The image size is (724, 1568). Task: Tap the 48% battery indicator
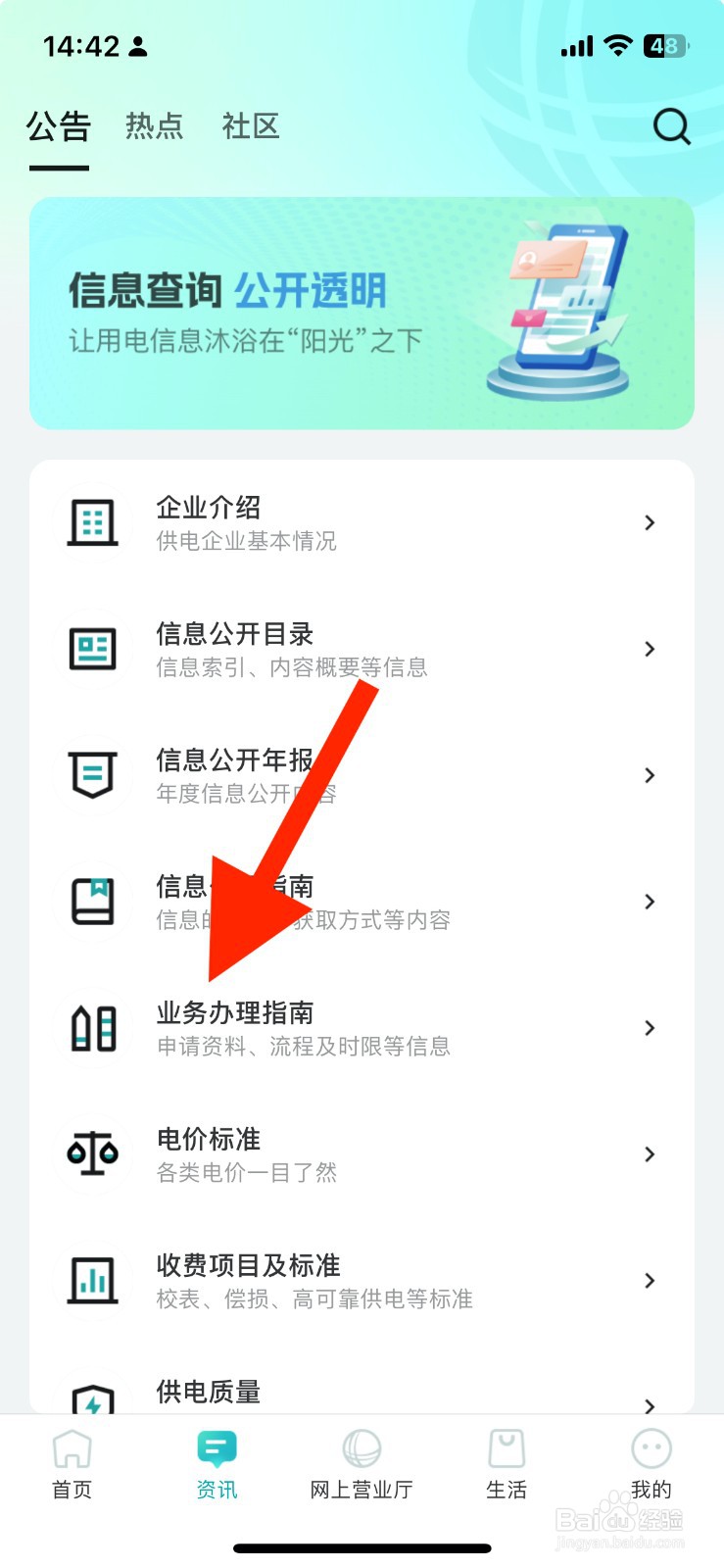pos(662,45)
